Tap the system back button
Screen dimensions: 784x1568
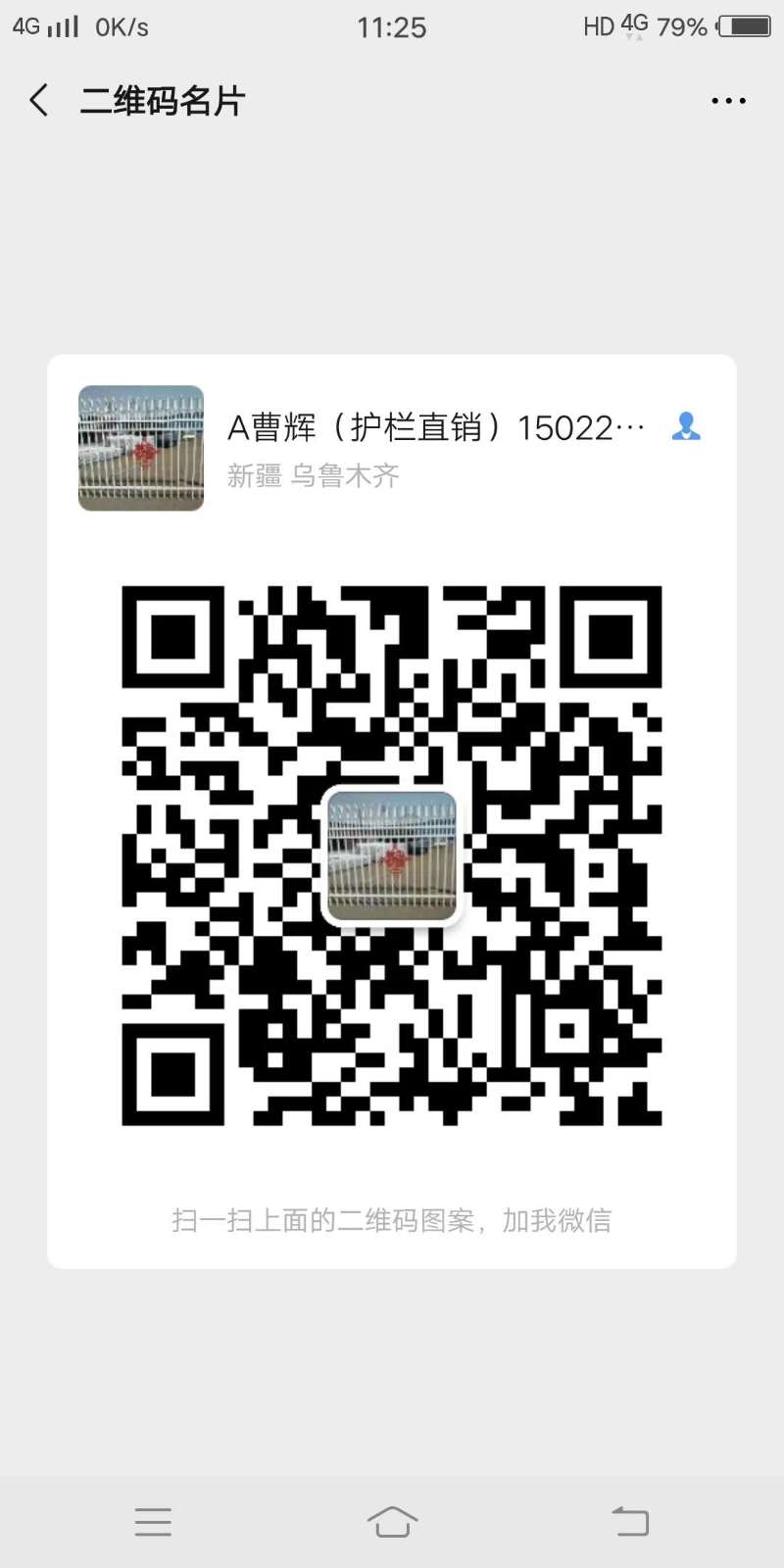[x=630, y=1521]
